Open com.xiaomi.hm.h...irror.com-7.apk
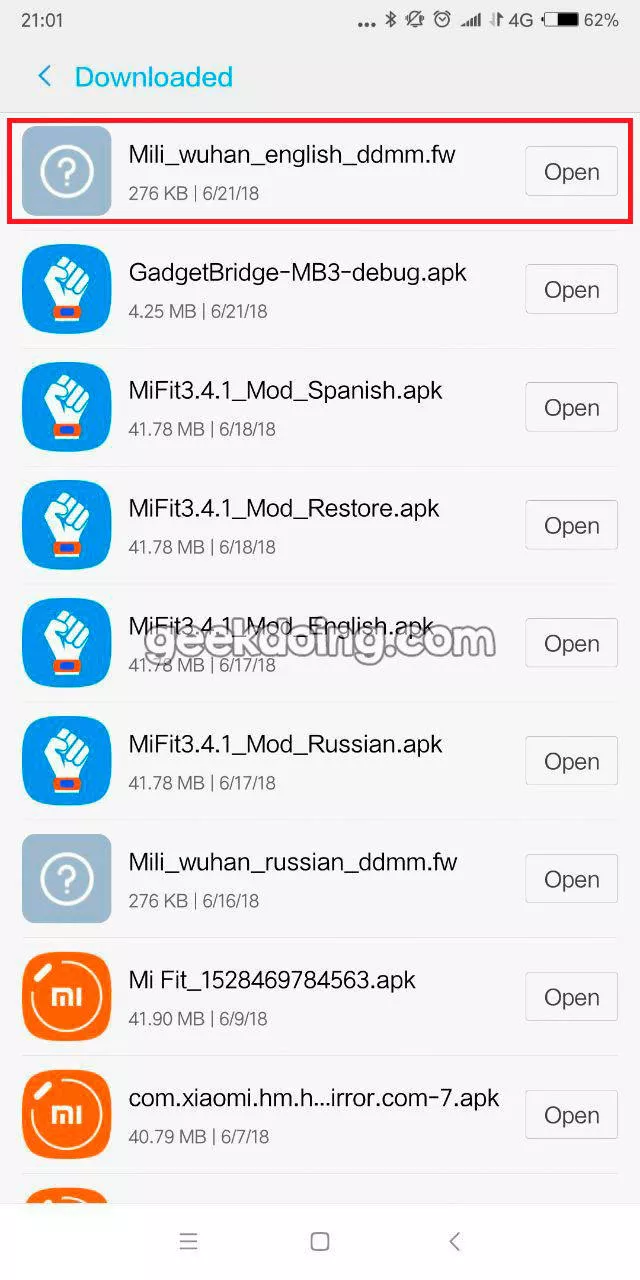The height and width of the screenshot is (1280, 640). point(571,1116)
